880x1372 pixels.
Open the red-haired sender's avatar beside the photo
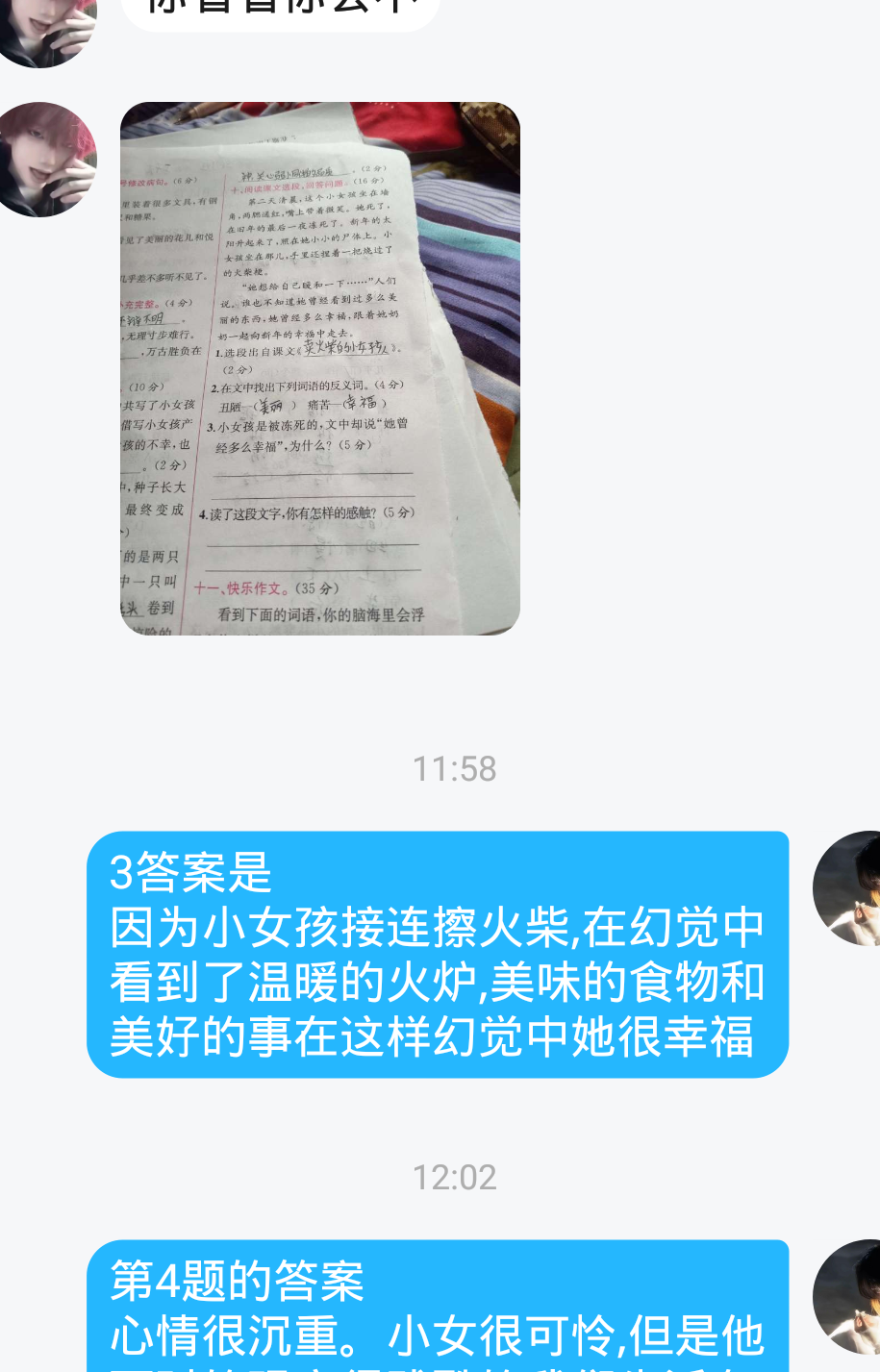tap(43, 160)
